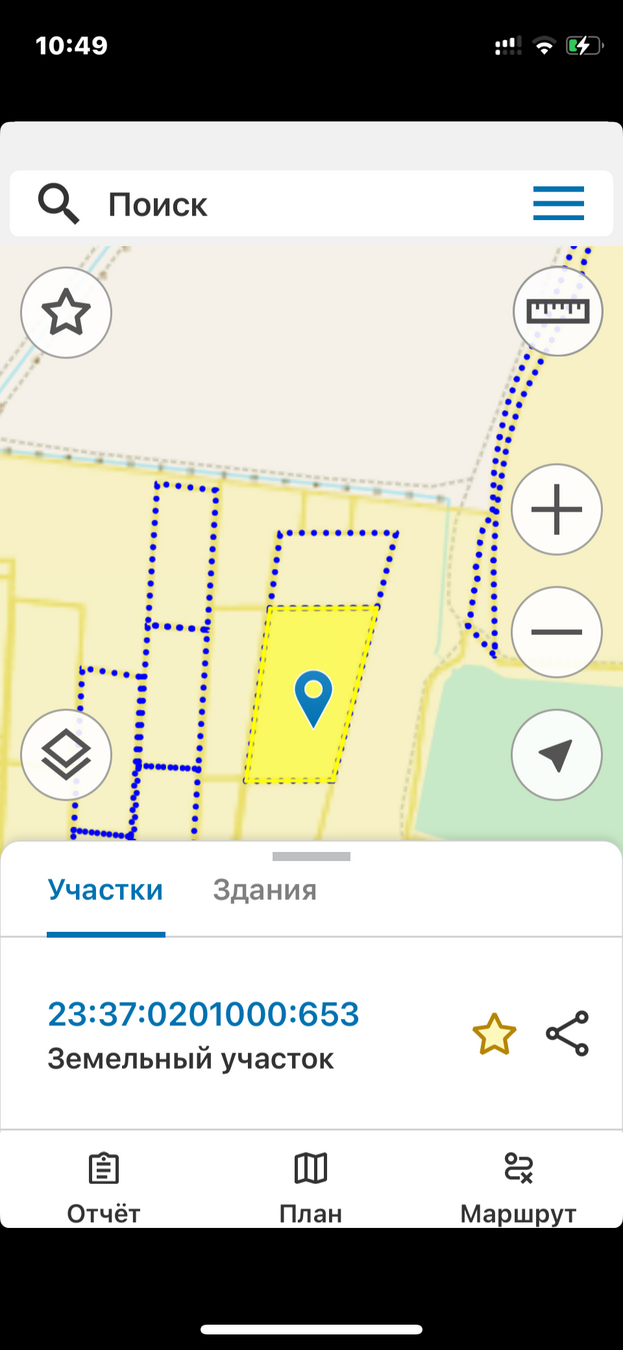Switch to the Участки tab
The width and height of the screenshot is (623, 1350).
(x=105, y=890)
